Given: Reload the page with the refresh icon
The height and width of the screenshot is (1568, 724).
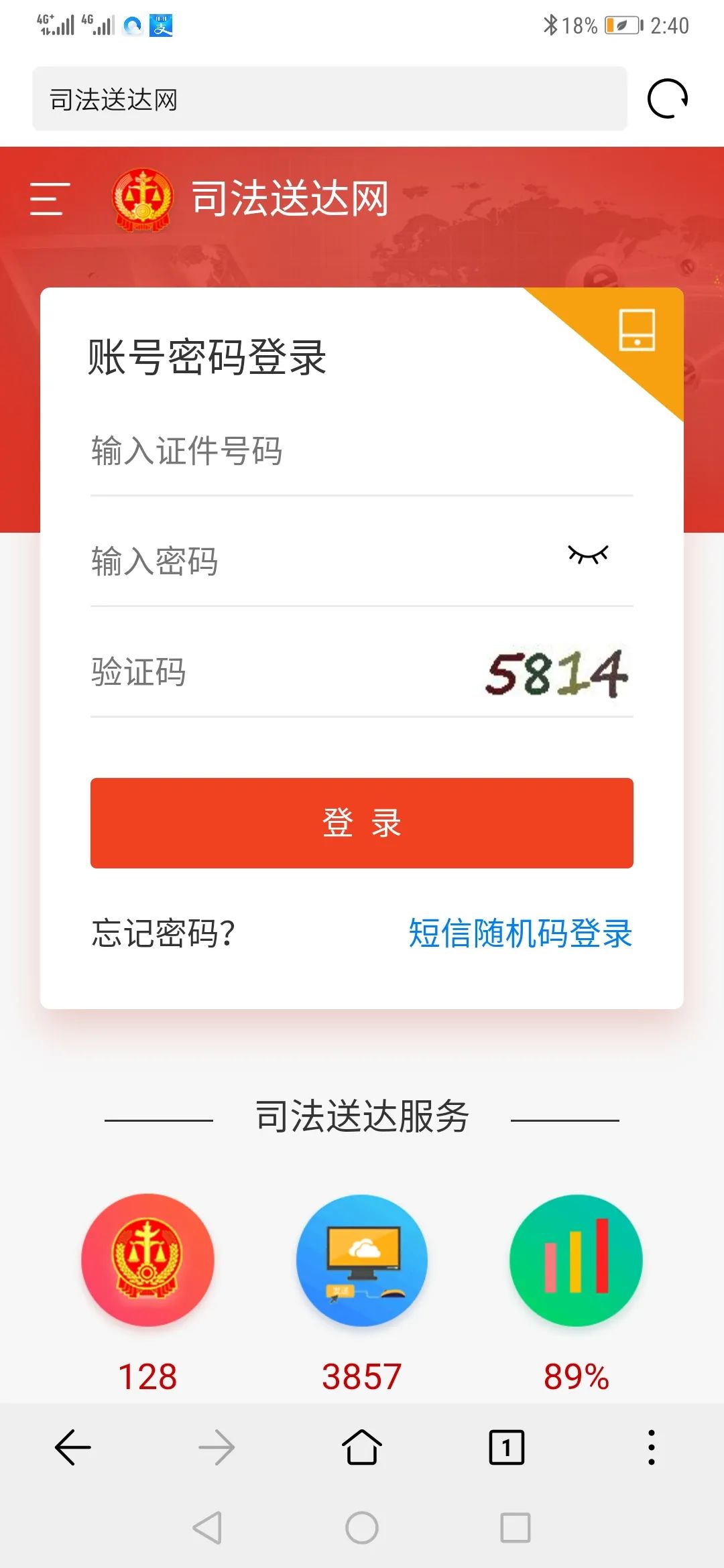Looking at the screenshot, I should pos(667,99).
